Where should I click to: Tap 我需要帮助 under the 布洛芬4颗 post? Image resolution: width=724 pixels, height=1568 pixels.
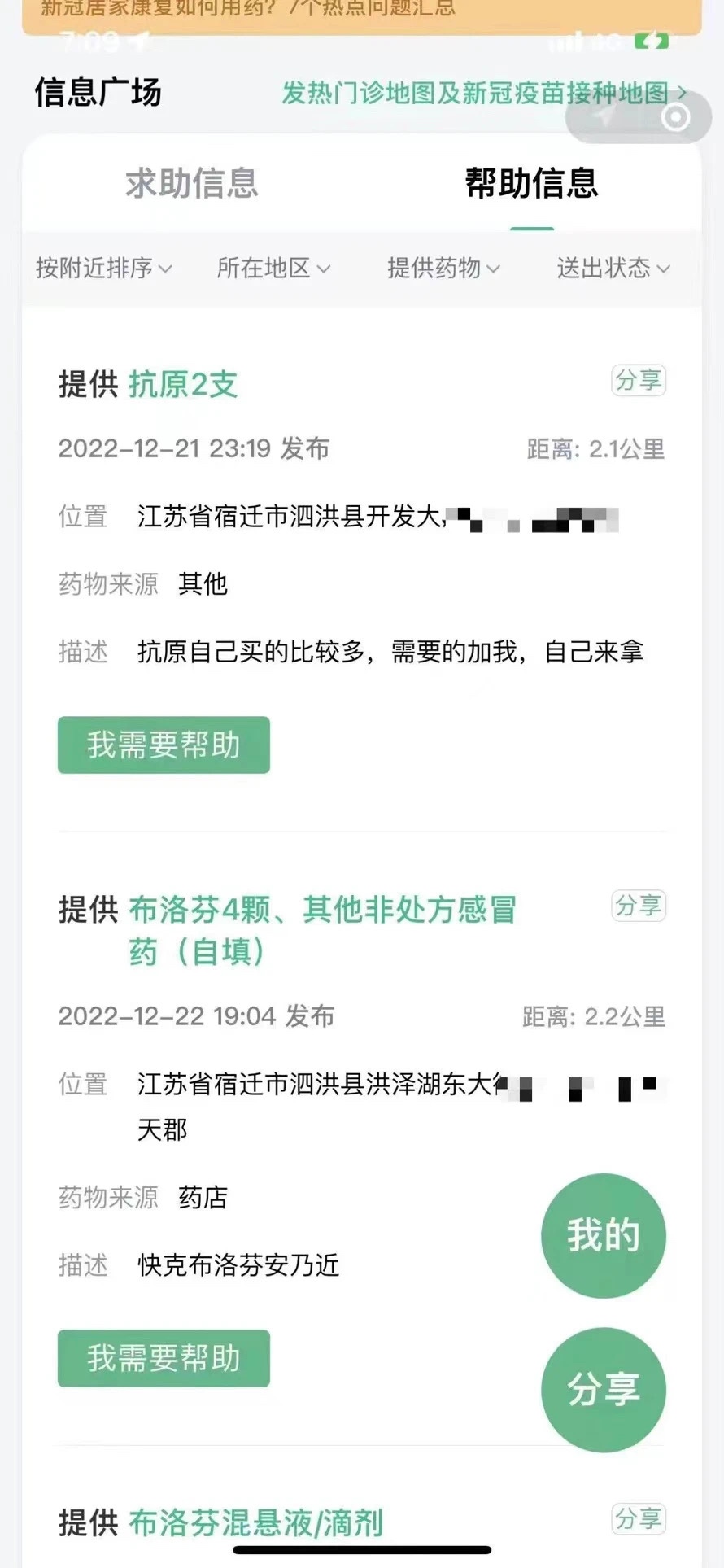[164, 1358]
